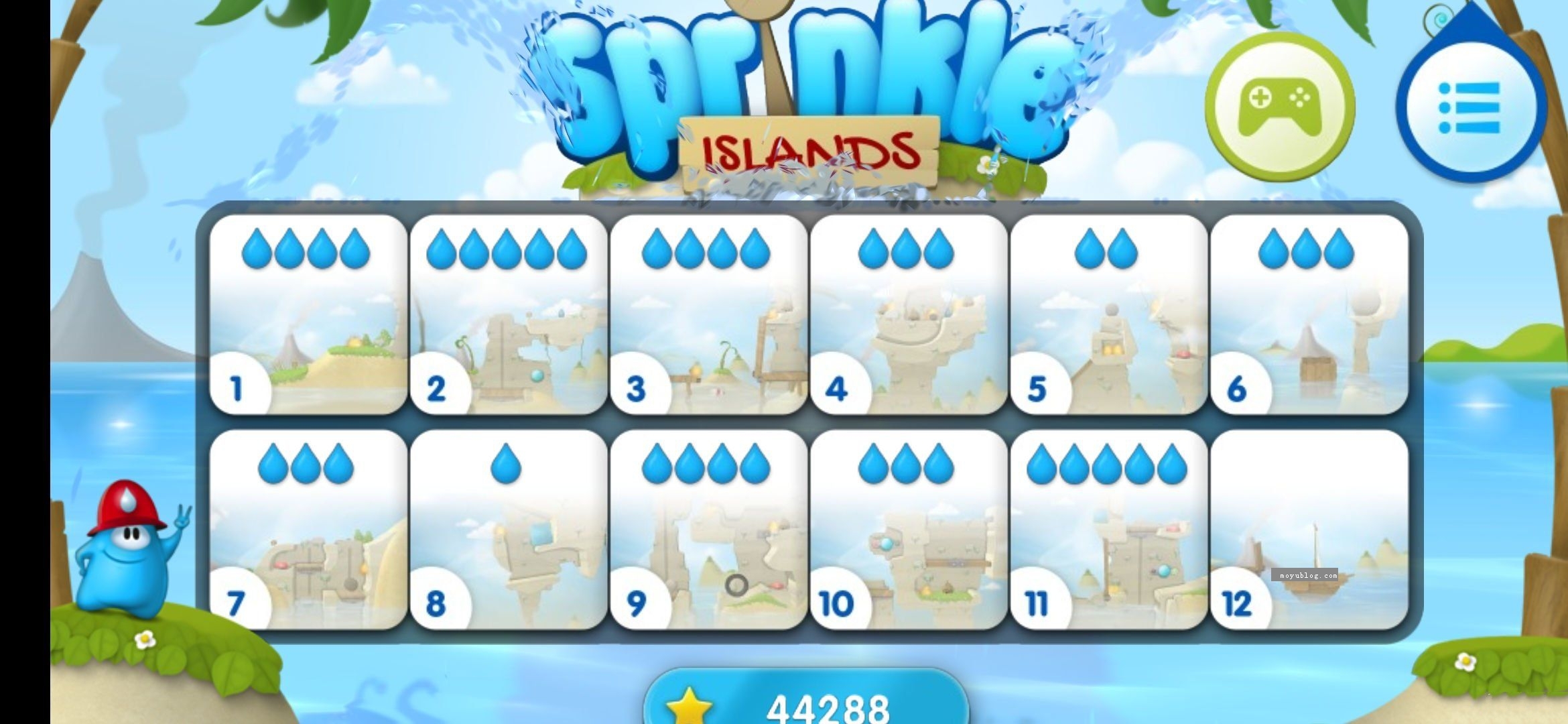This screenshot has height=724, width=1568.
Task: Start level 12 with the ship
Action: click(x=1309, y=530)
